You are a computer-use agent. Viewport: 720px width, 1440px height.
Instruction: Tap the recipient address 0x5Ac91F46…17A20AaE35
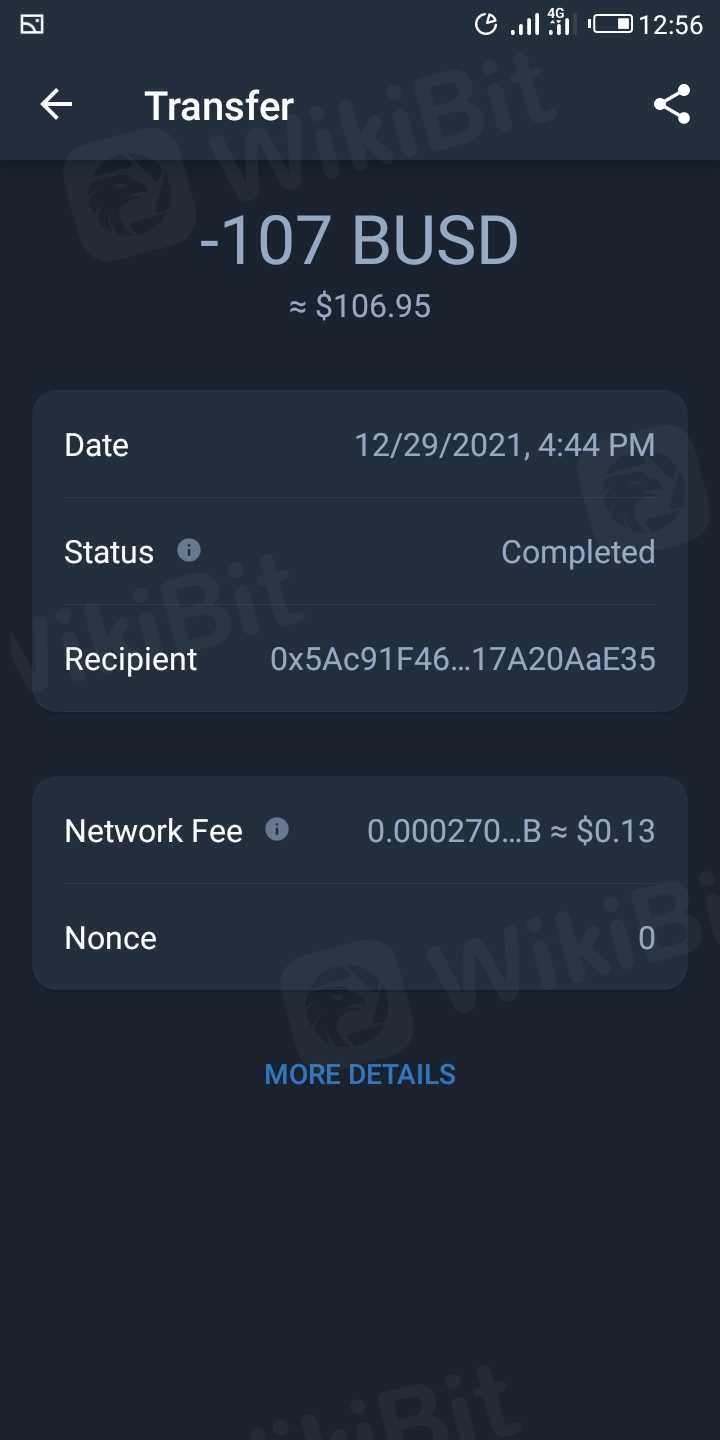462,660
